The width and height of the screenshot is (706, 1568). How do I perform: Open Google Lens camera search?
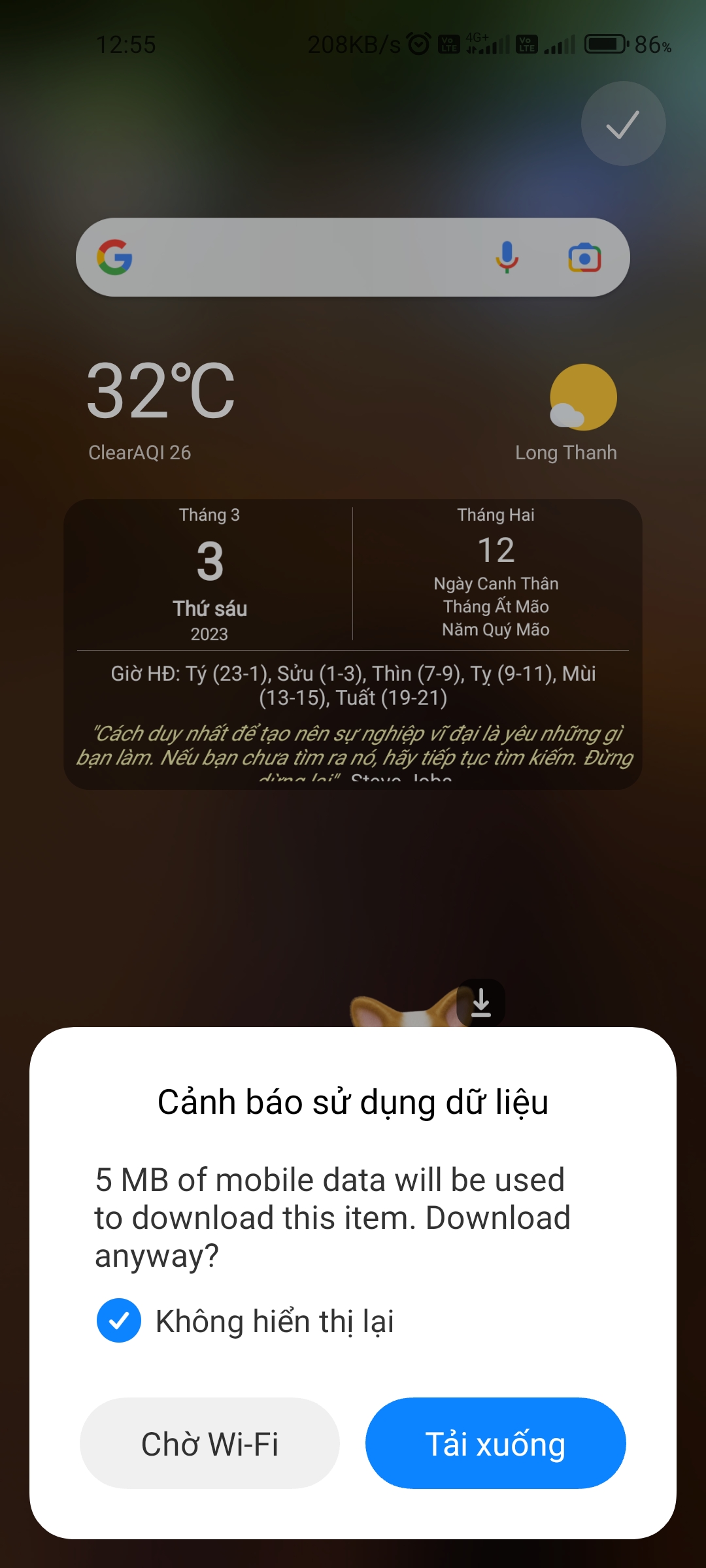(x=584, y=257)
